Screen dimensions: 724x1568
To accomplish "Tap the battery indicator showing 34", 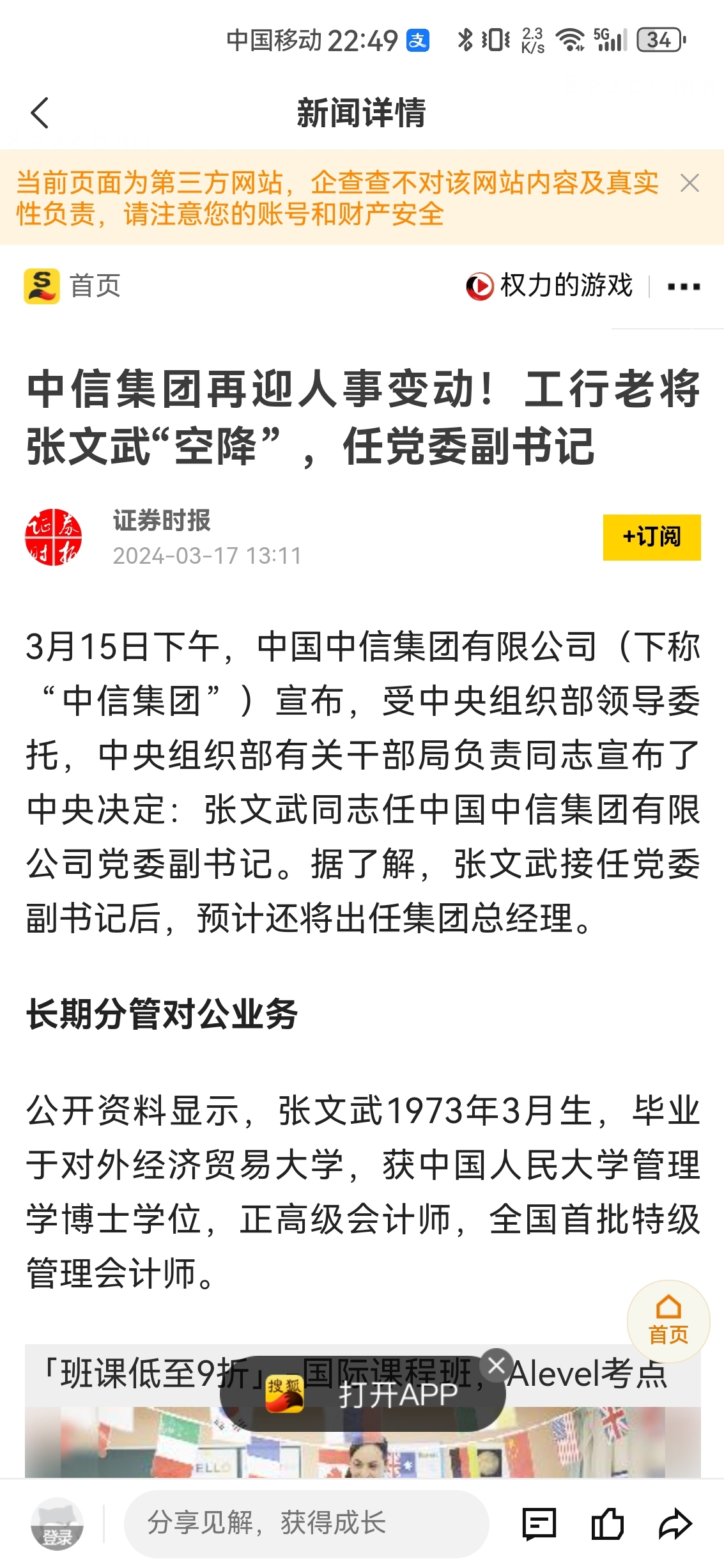I will (660, 40).
